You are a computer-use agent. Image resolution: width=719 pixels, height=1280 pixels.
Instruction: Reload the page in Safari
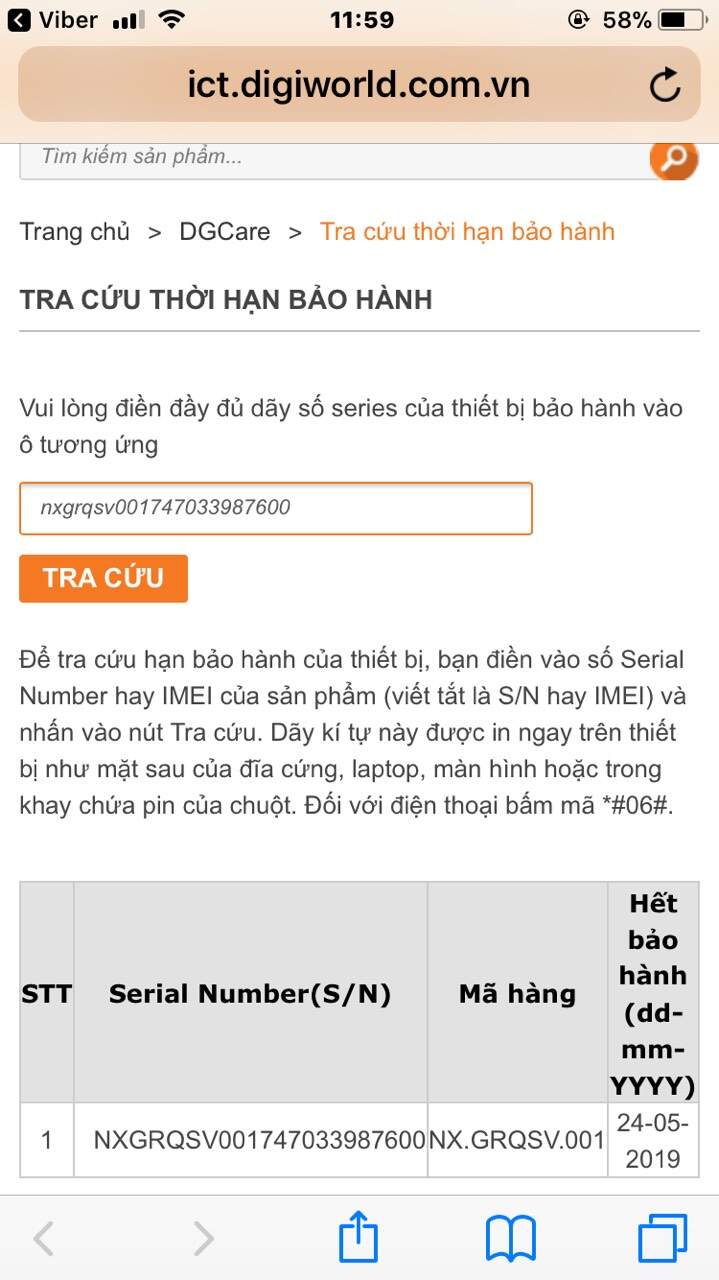[x=664, y=86]
